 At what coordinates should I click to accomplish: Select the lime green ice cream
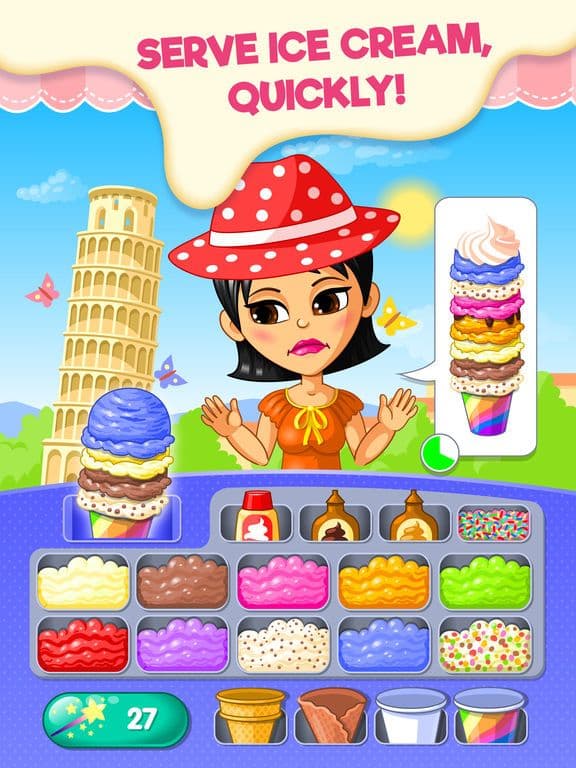[x=484, y=581]
